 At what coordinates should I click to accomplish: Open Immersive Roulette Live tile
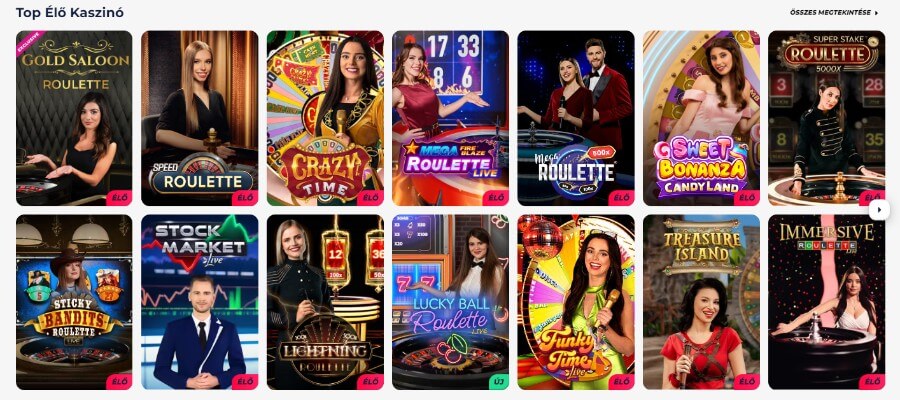point(826,302)
